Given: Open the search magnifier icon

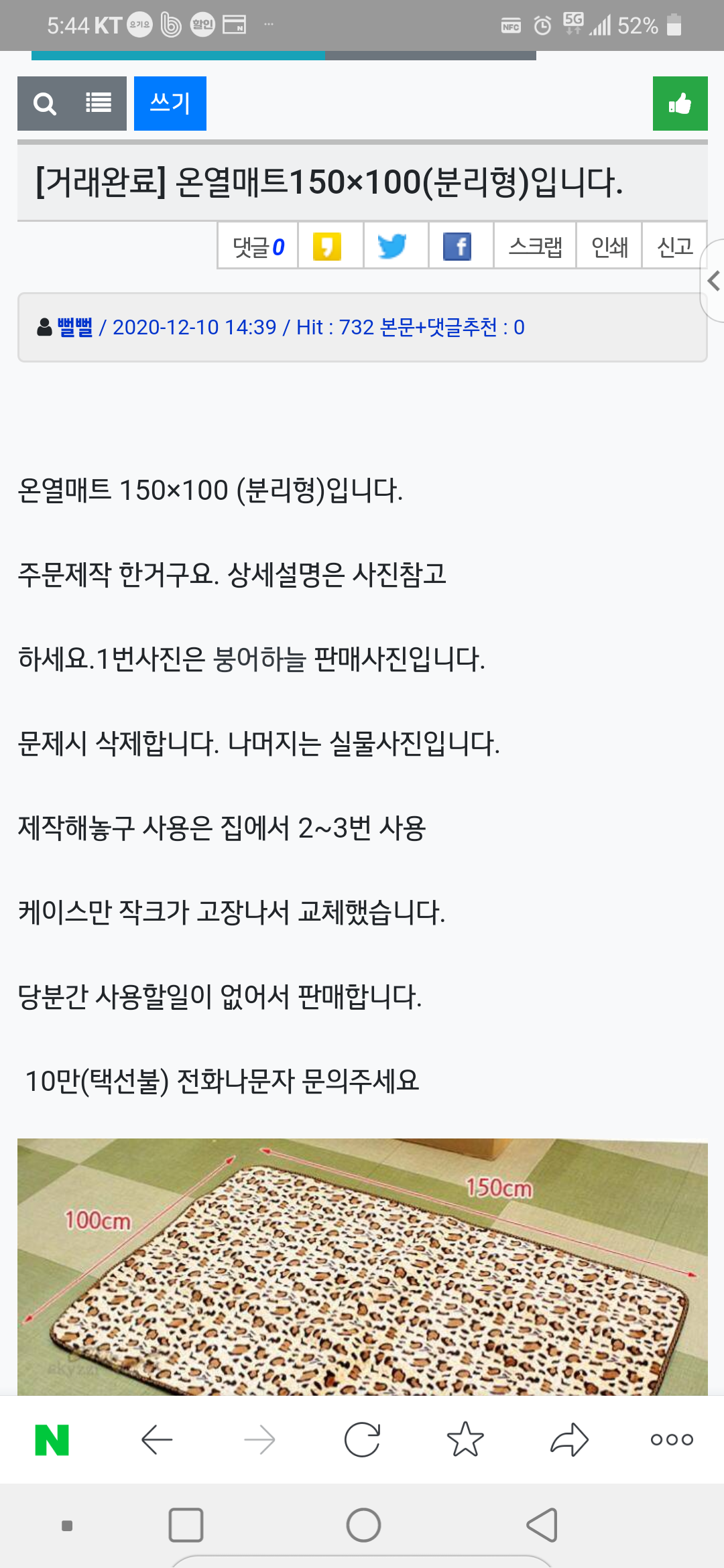Looking at the screenshot, I should coord(45,103).
